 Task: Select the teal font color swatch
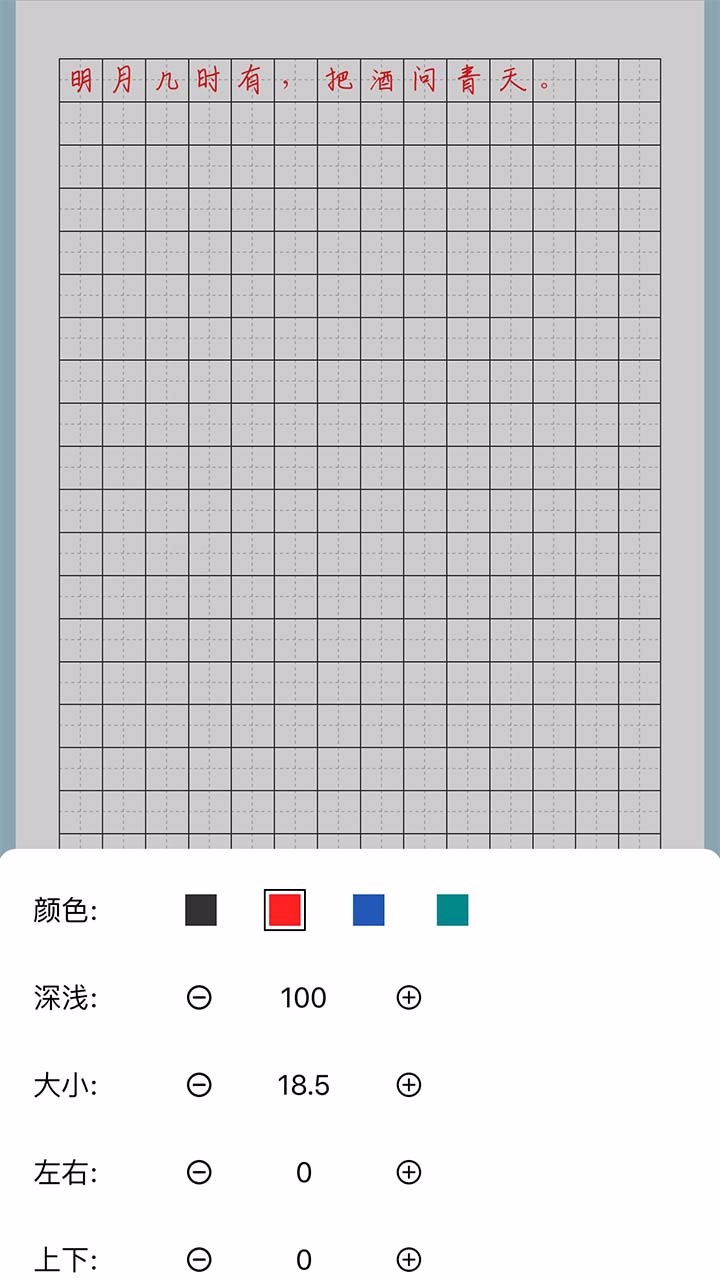[x=455, y=910]
